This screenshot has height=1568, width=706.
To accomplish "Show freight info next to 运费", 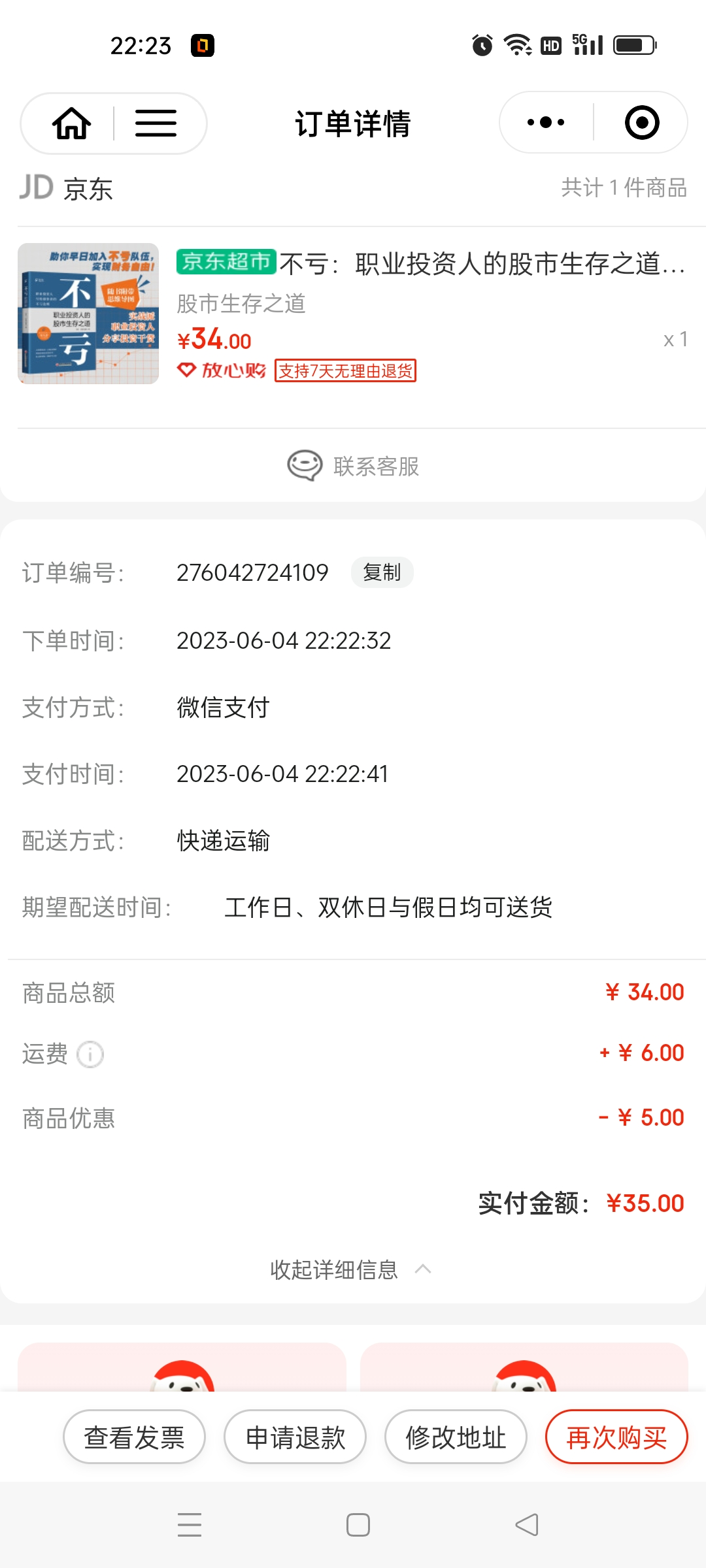I will pos(90,1054).
